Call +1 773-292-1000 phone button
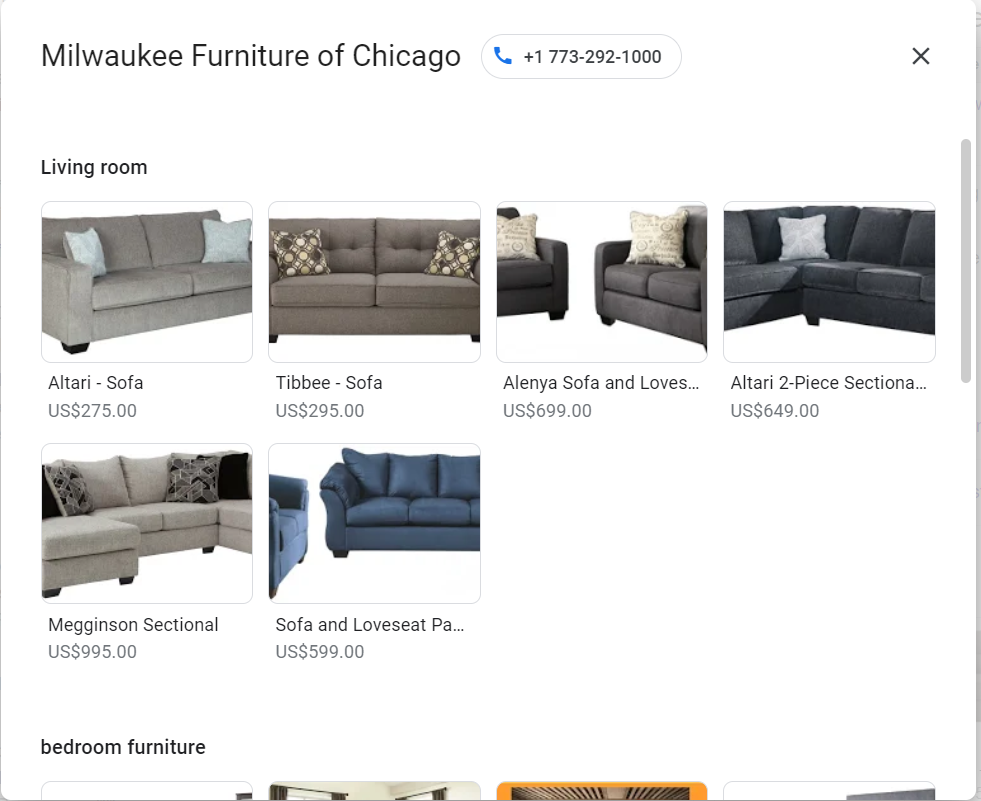This screenshot has height=801, width=981. [x=581, y=57]
